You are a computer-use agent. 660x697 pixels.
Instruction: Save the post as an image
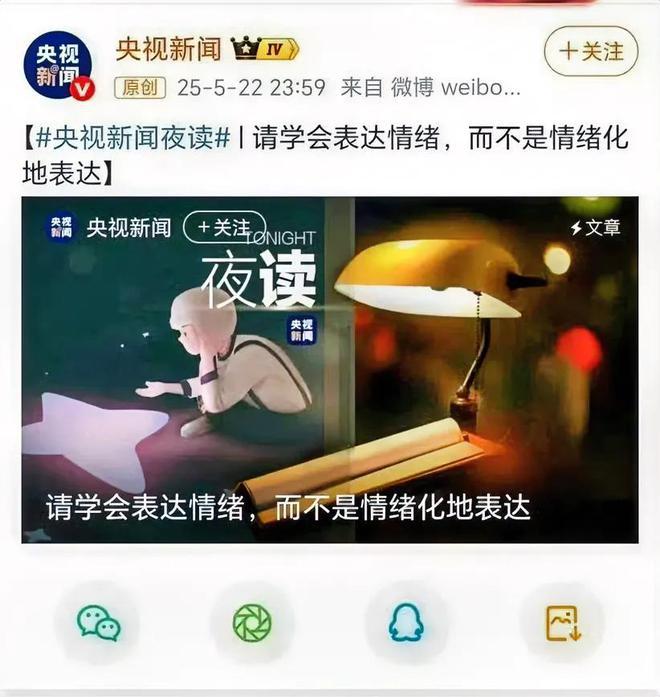[x=562, y=623]
